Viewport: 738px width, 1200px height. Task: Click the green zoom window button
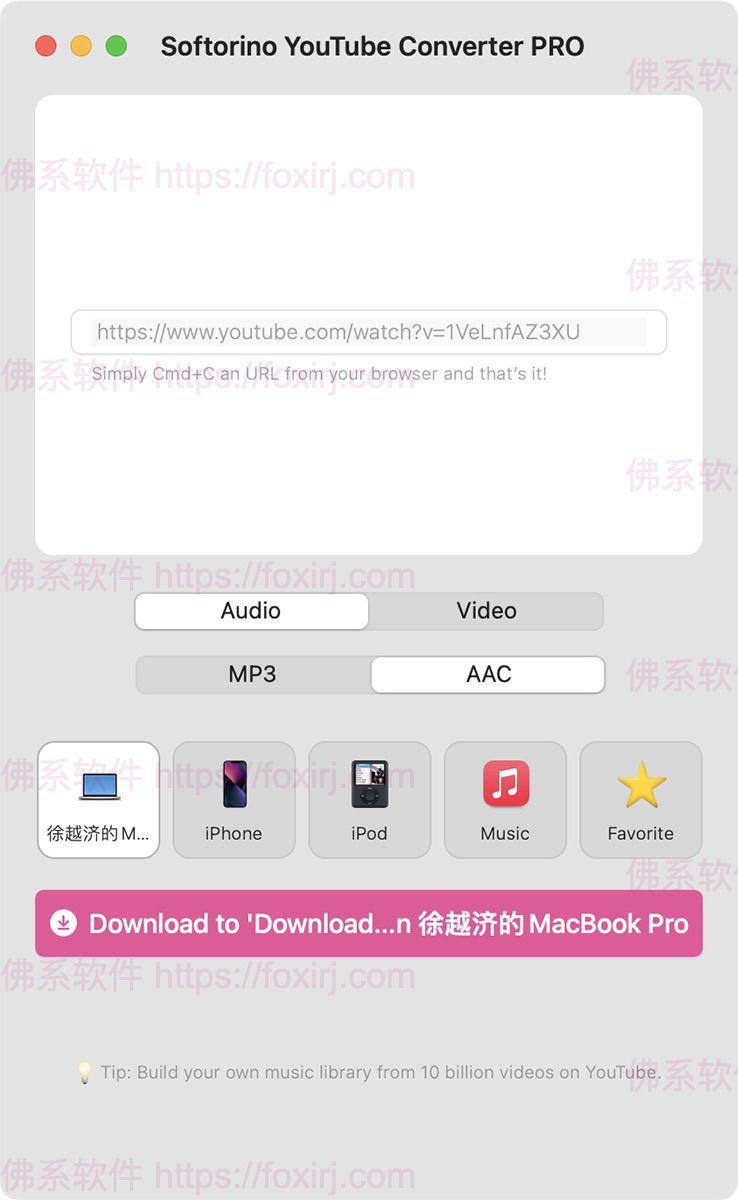click(116, 46)
